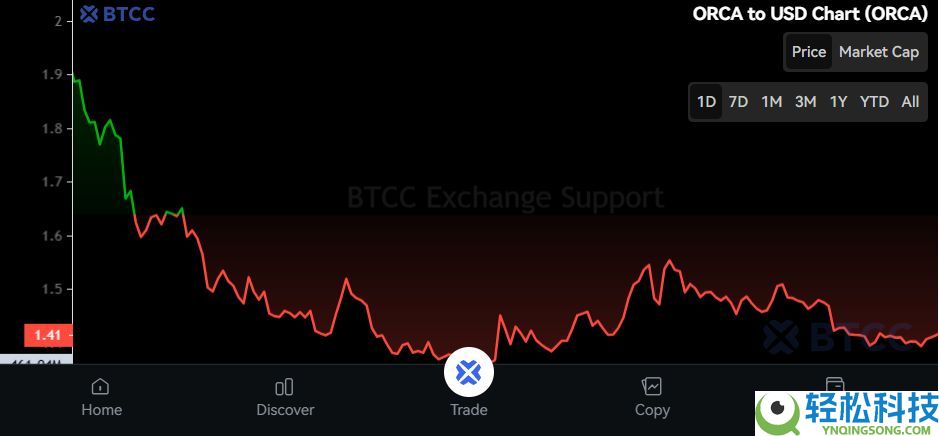Choose the YTD time range

pyautogui.click(x=874, y=102)
